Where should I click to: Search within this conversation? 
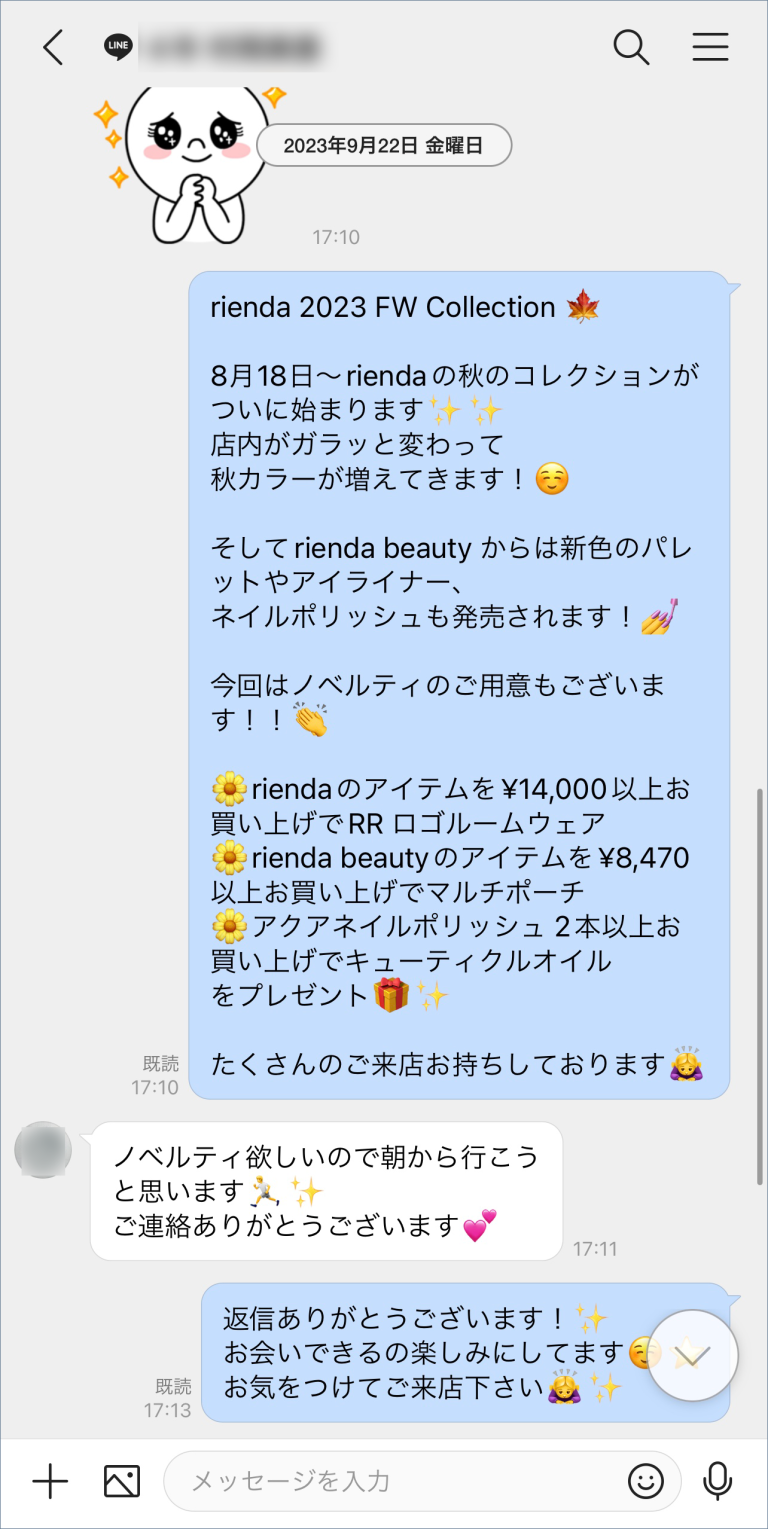click(631, 48)
